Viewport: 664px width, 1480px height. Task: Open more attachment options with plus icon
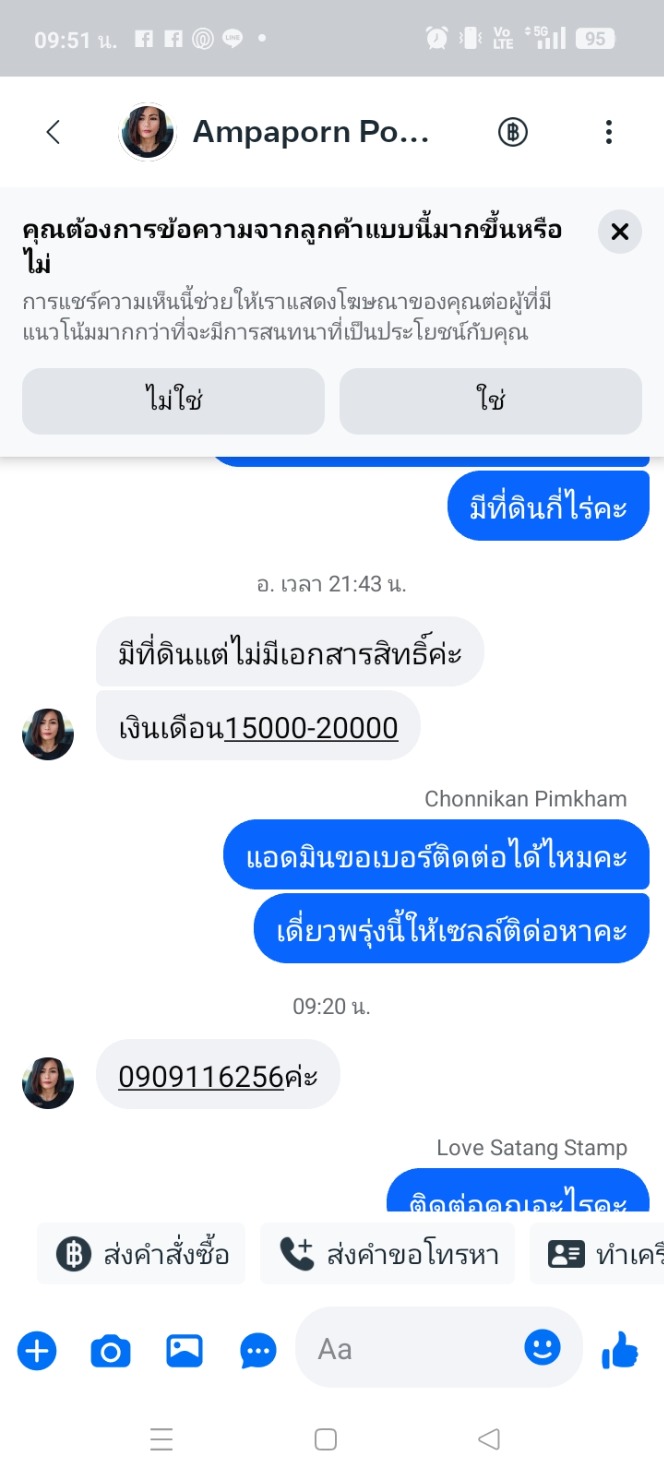pyautogui.click(x=37, y=1351)
